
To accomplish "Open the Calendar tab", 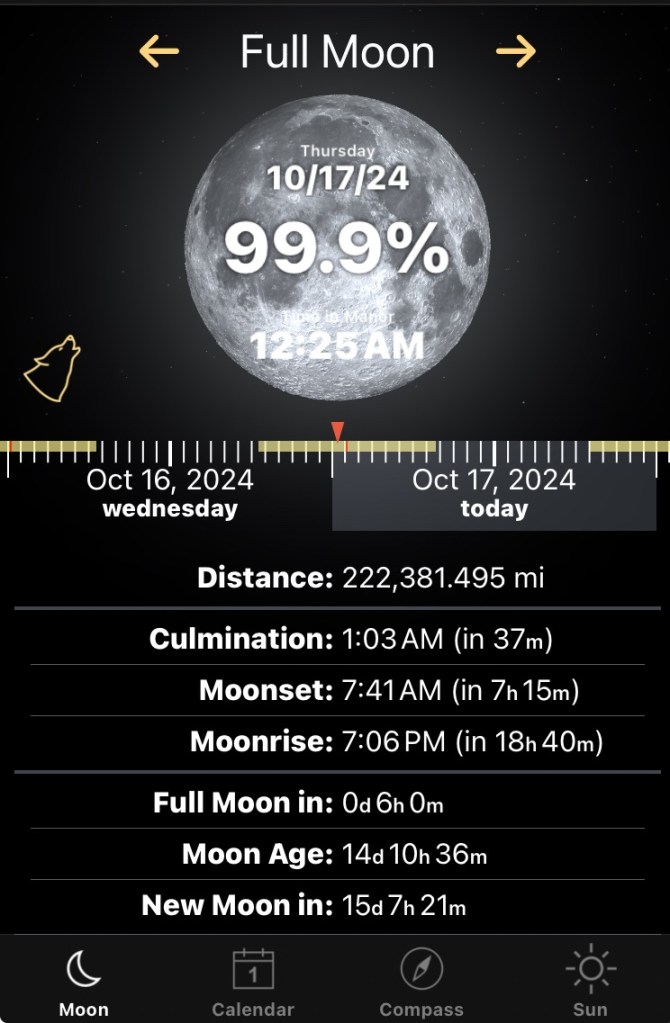I will pos(253,982).
